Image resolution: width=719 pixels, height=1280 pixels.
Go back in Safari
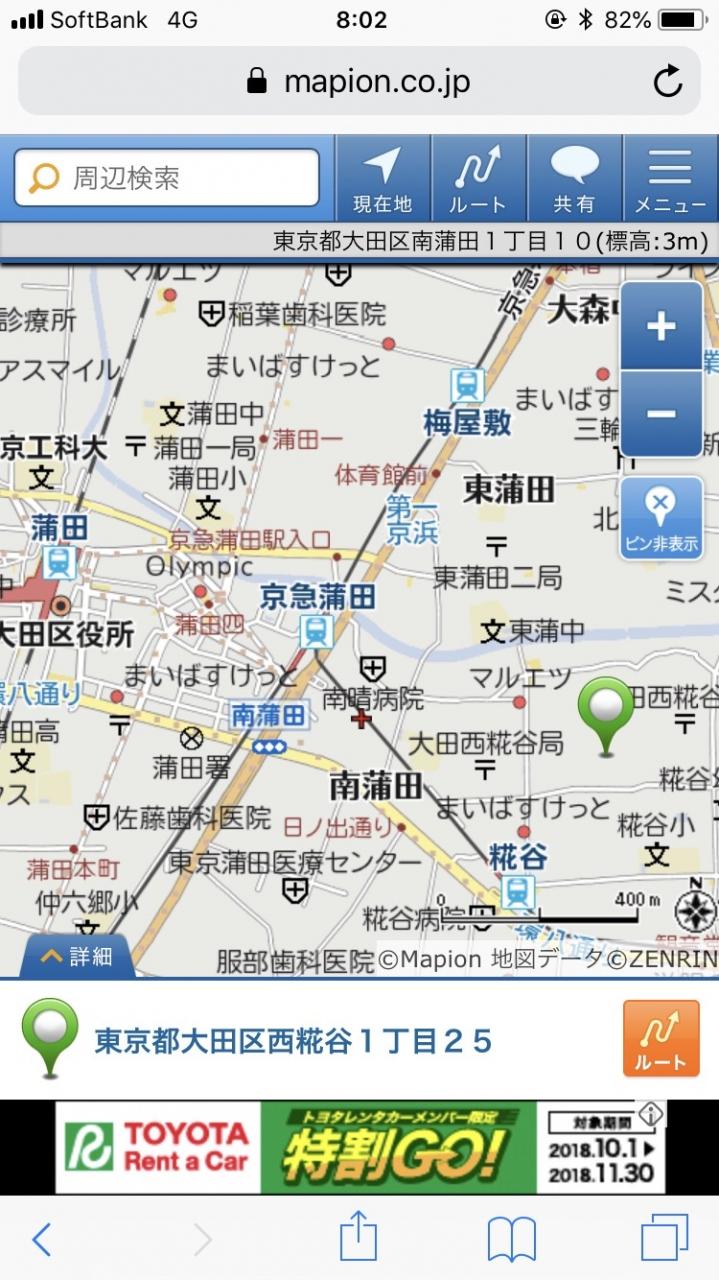41,1240
